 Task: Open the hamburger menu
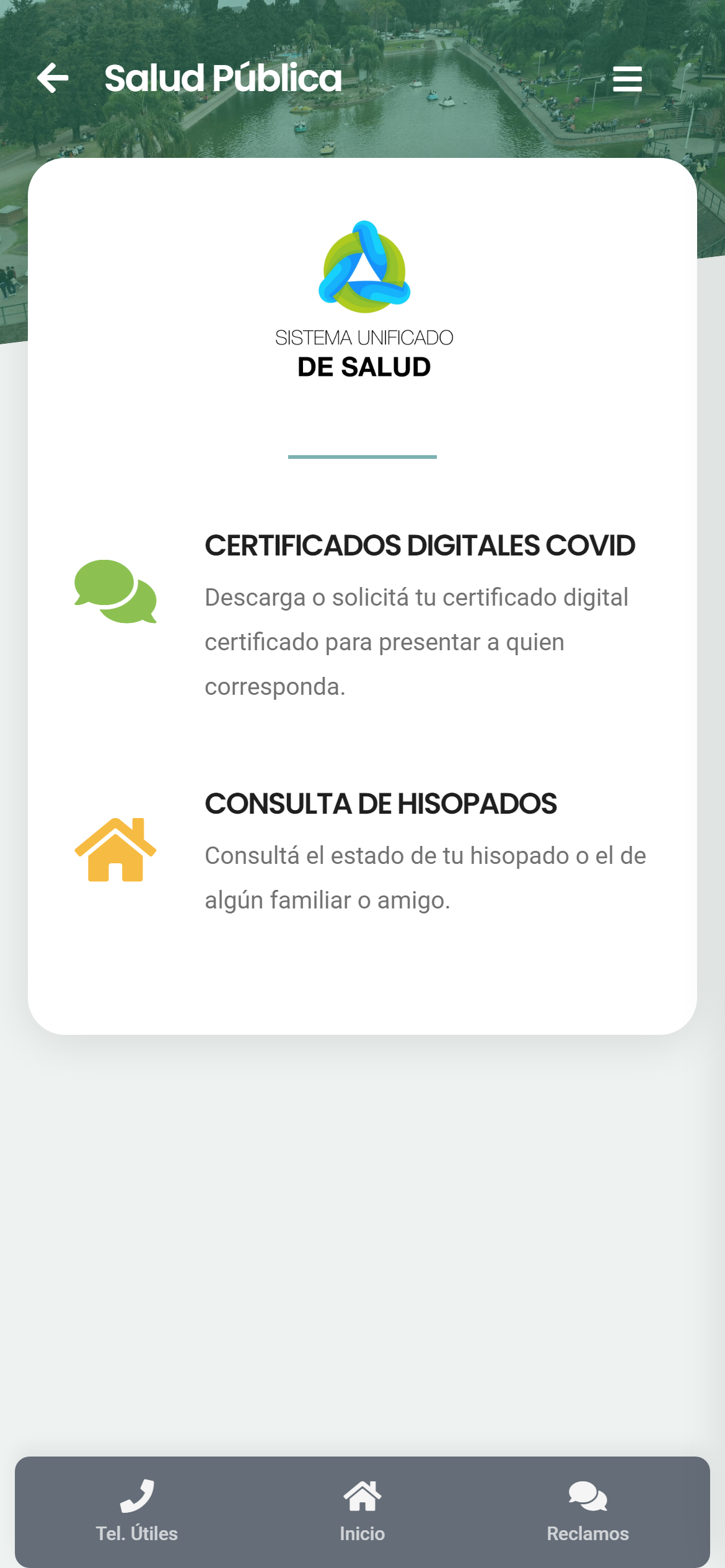click(x=627, y=79)
